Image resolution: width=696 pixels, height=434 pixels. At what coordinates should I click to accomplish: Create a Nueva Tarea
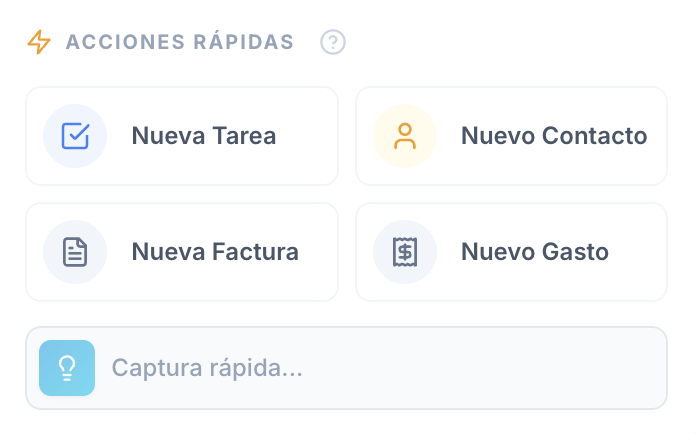pos(182,136)
